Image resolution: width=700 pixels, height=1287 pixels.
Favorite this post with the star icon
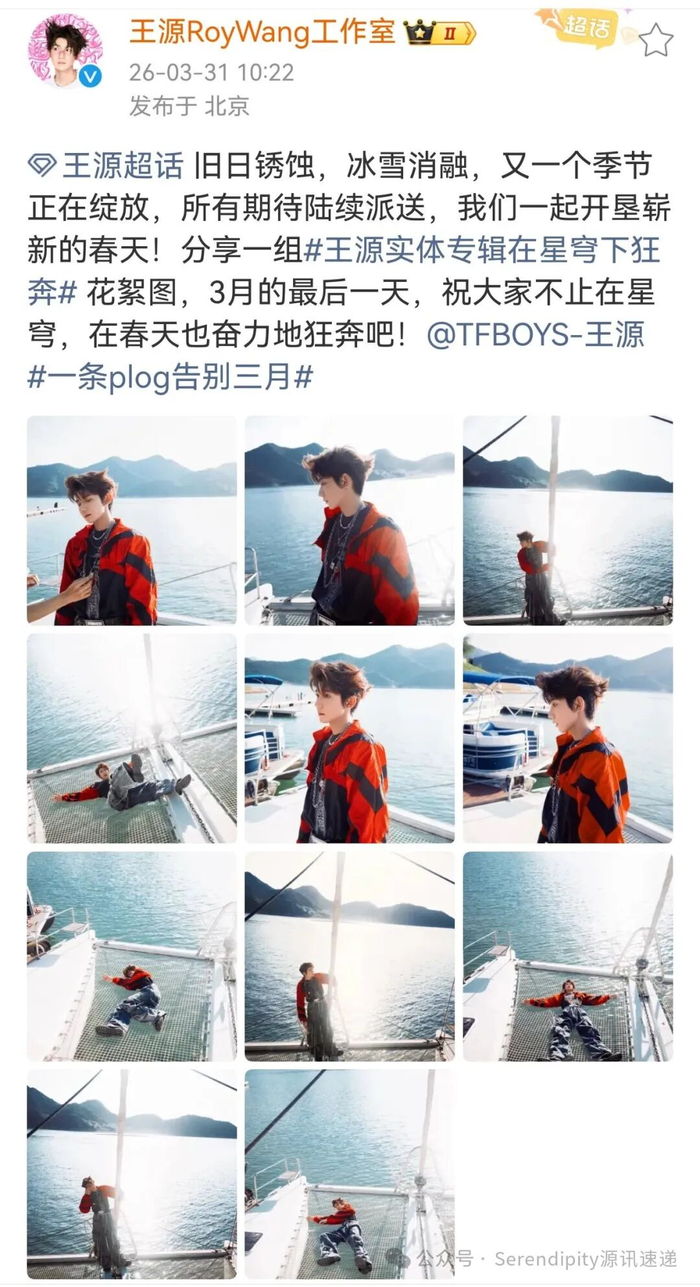[x=656, y=41]
